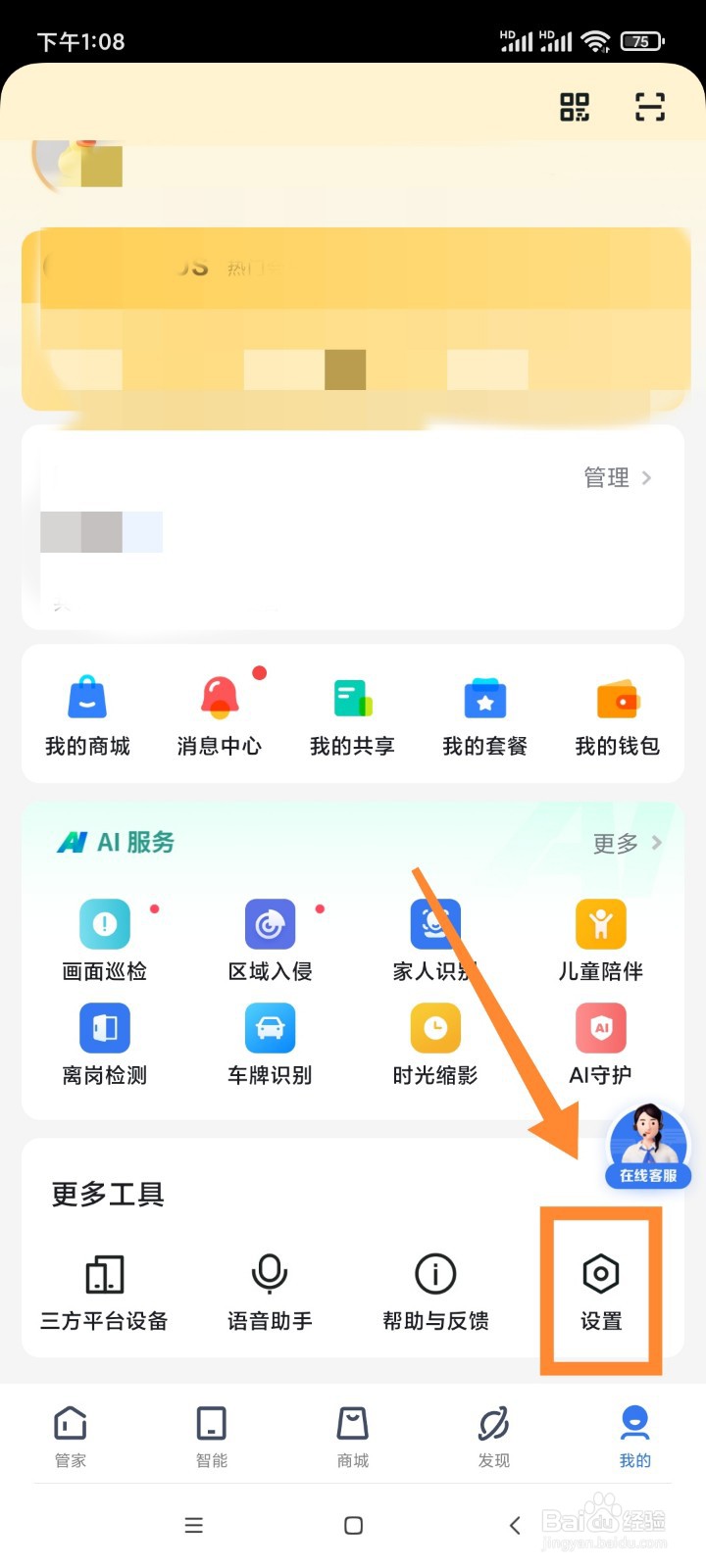
Task: Open 区域入侵 area intrusion detection
Action: pyautogui.click(x=269, y=941)
